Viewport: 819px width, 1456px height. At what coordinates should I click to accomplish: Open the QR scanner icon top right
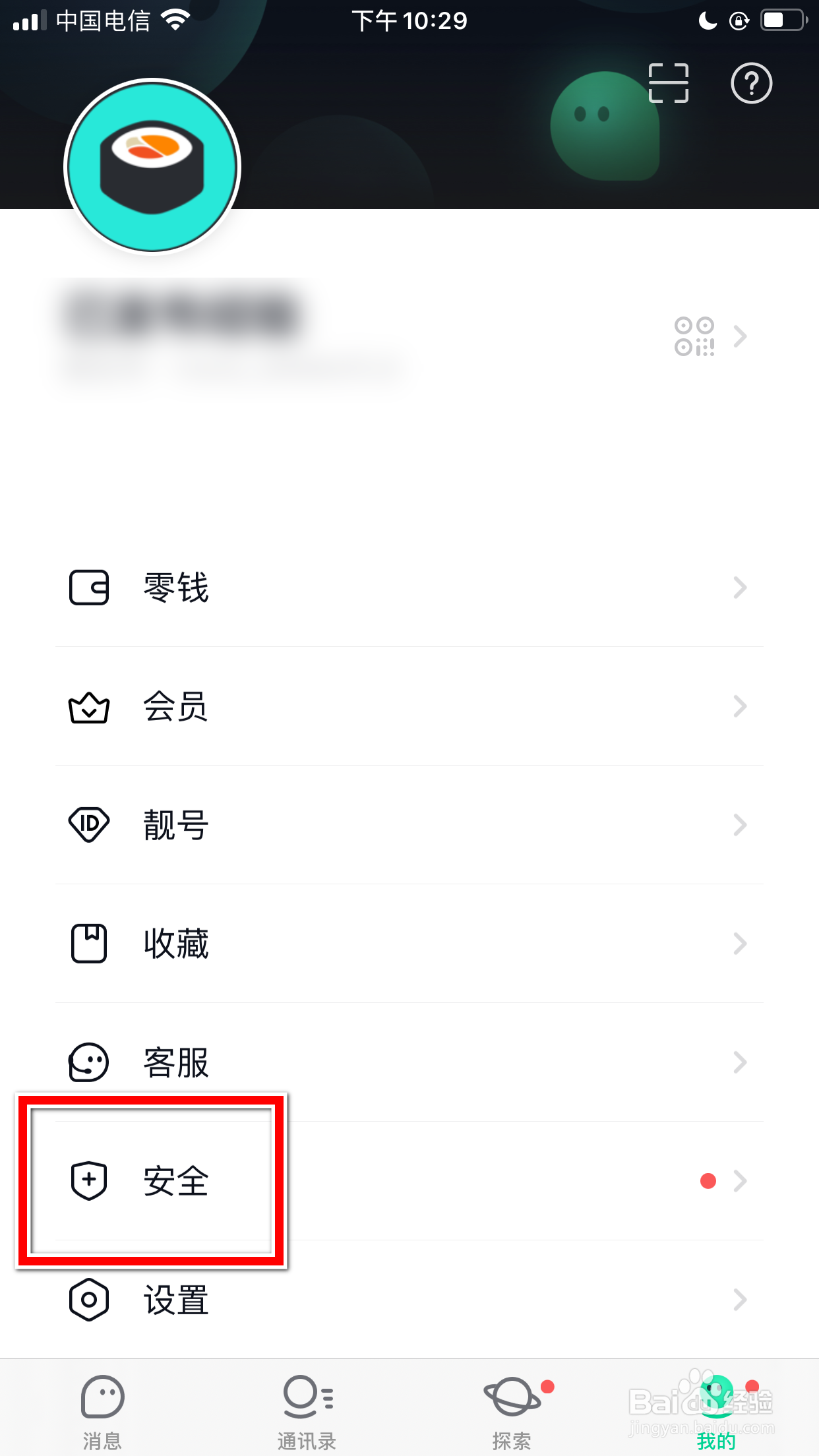coord(667,84)
